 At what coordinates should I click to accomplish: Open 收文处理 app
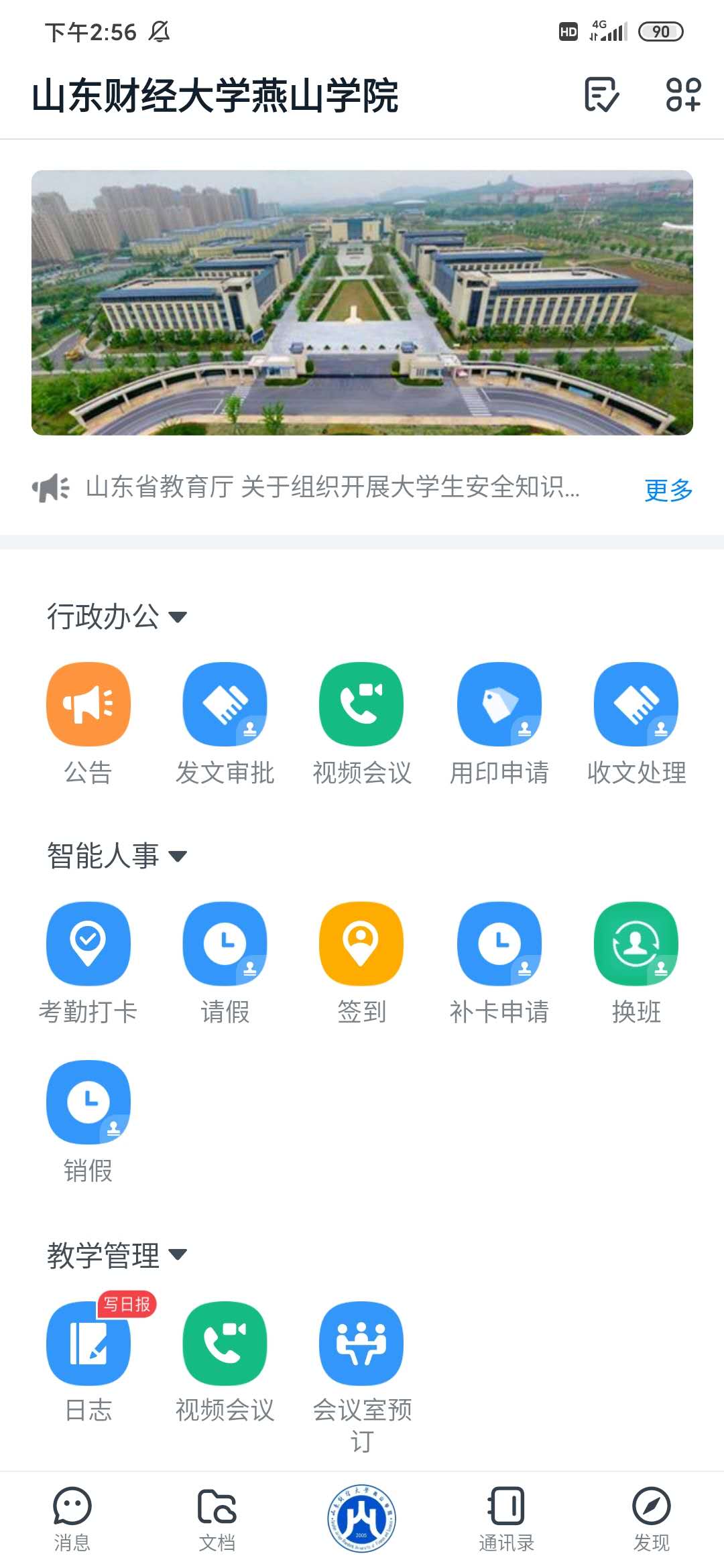pyautogui.click(x=636, y=704)
